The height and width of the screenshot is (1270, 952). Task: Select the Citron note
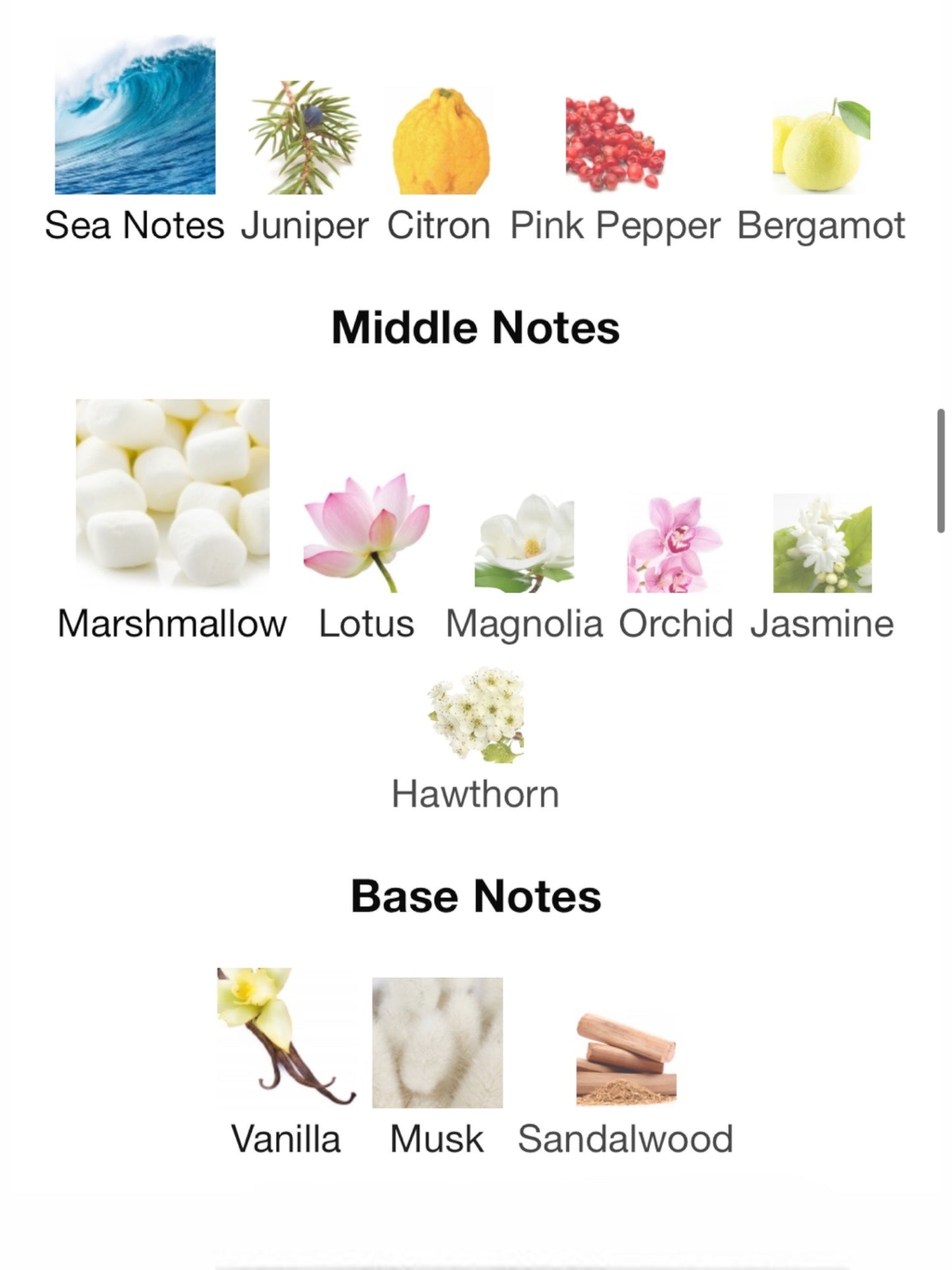coord(439,140)
